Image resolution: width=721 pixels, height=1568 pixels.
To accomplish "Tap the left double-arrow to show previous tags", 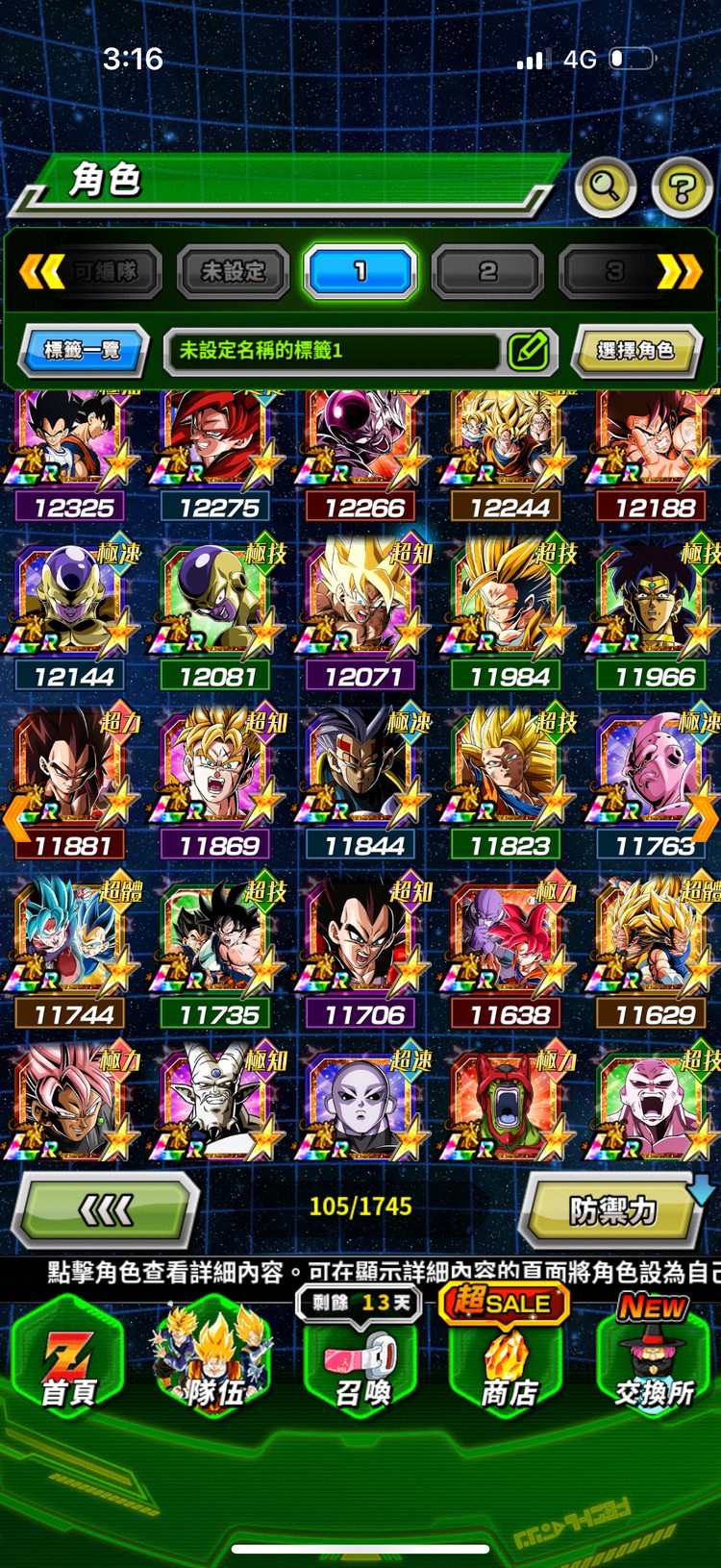I will click(x=41, y=272).
